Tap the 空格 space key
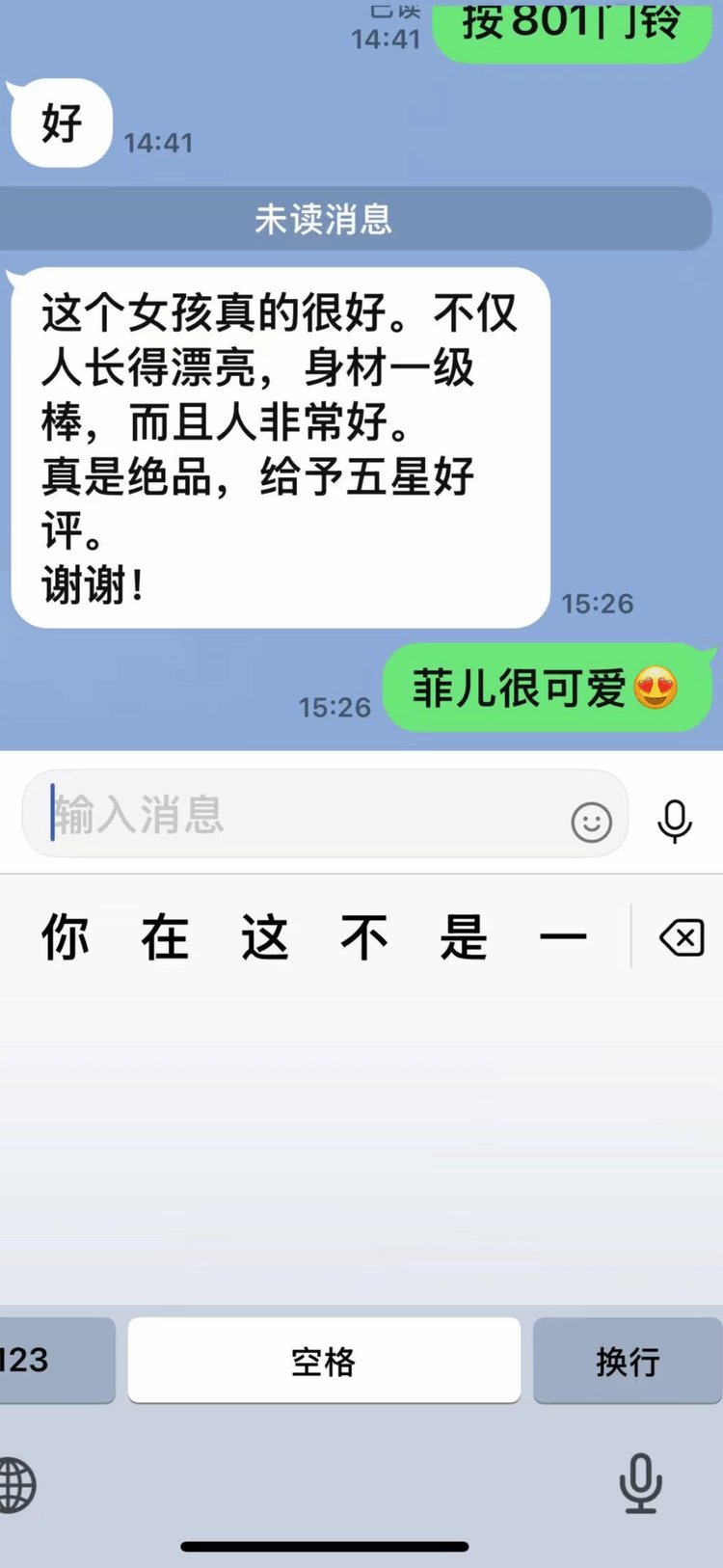 [x=324, y=1361]
